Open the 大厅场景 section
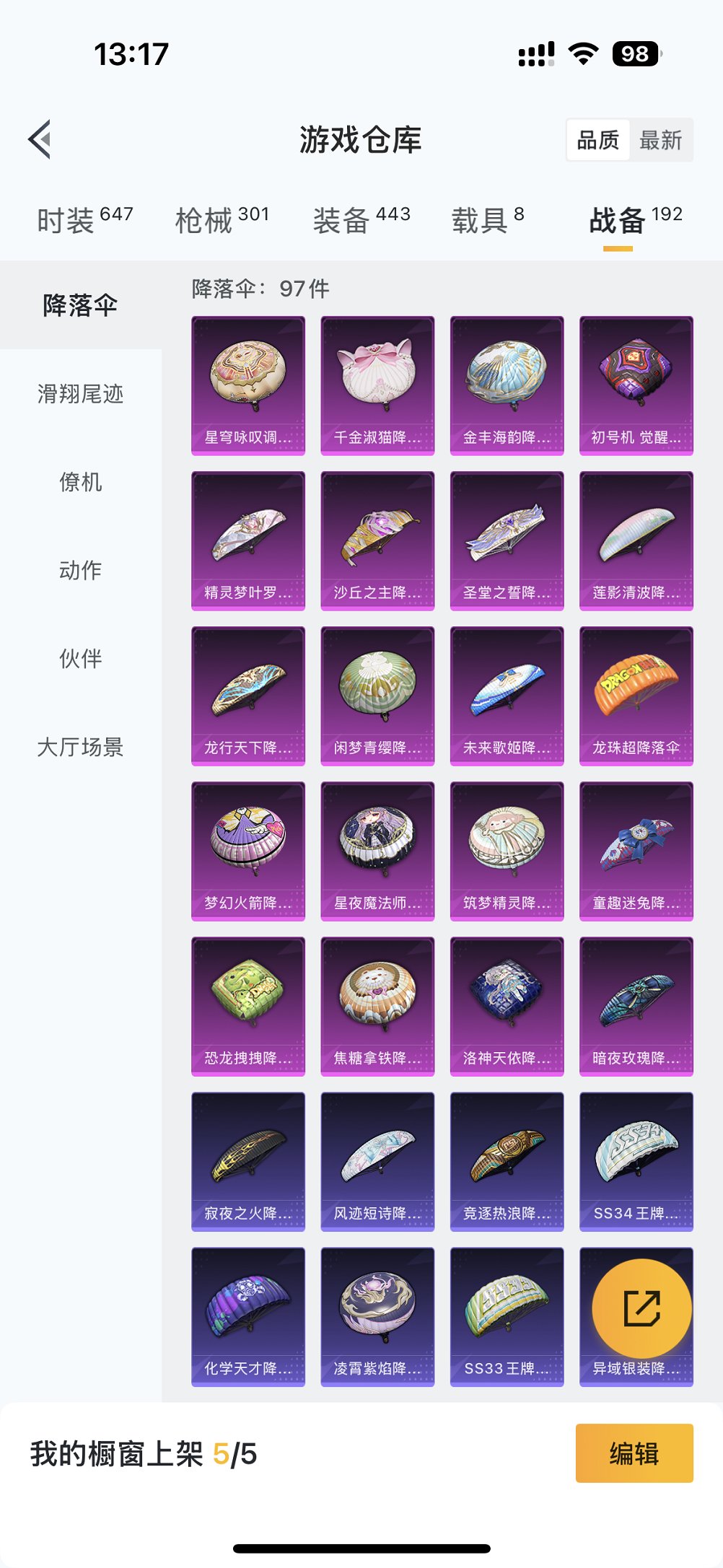This screenshot has height=1568, width=723. click(x=82, y=748)
